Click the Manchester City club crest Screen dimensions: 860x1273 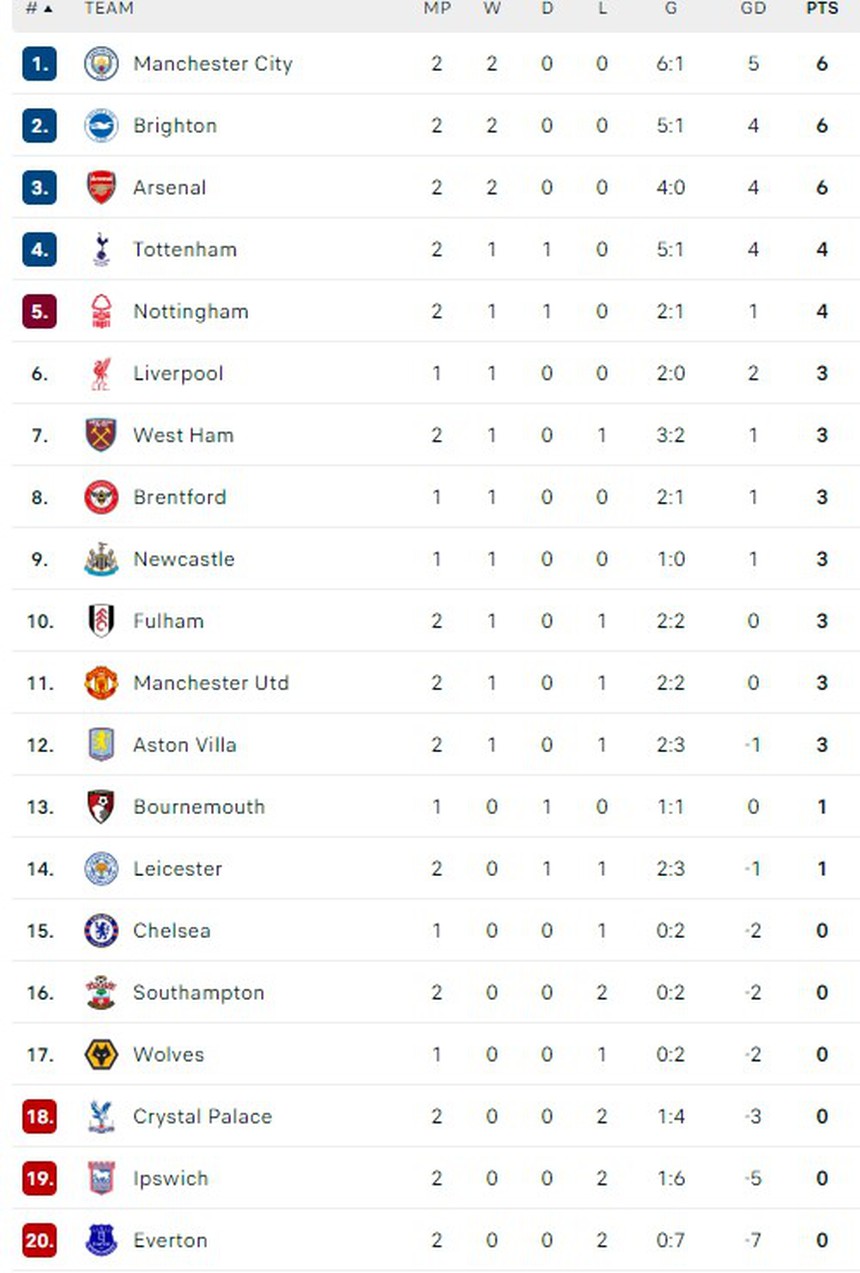(x=100, y=63)
